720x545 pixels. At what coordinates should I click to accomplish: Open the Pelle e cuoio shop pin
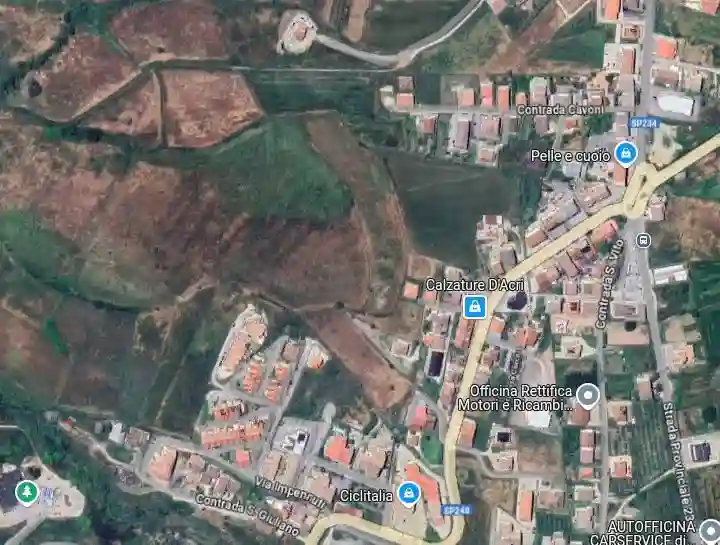tap(626, 153)
